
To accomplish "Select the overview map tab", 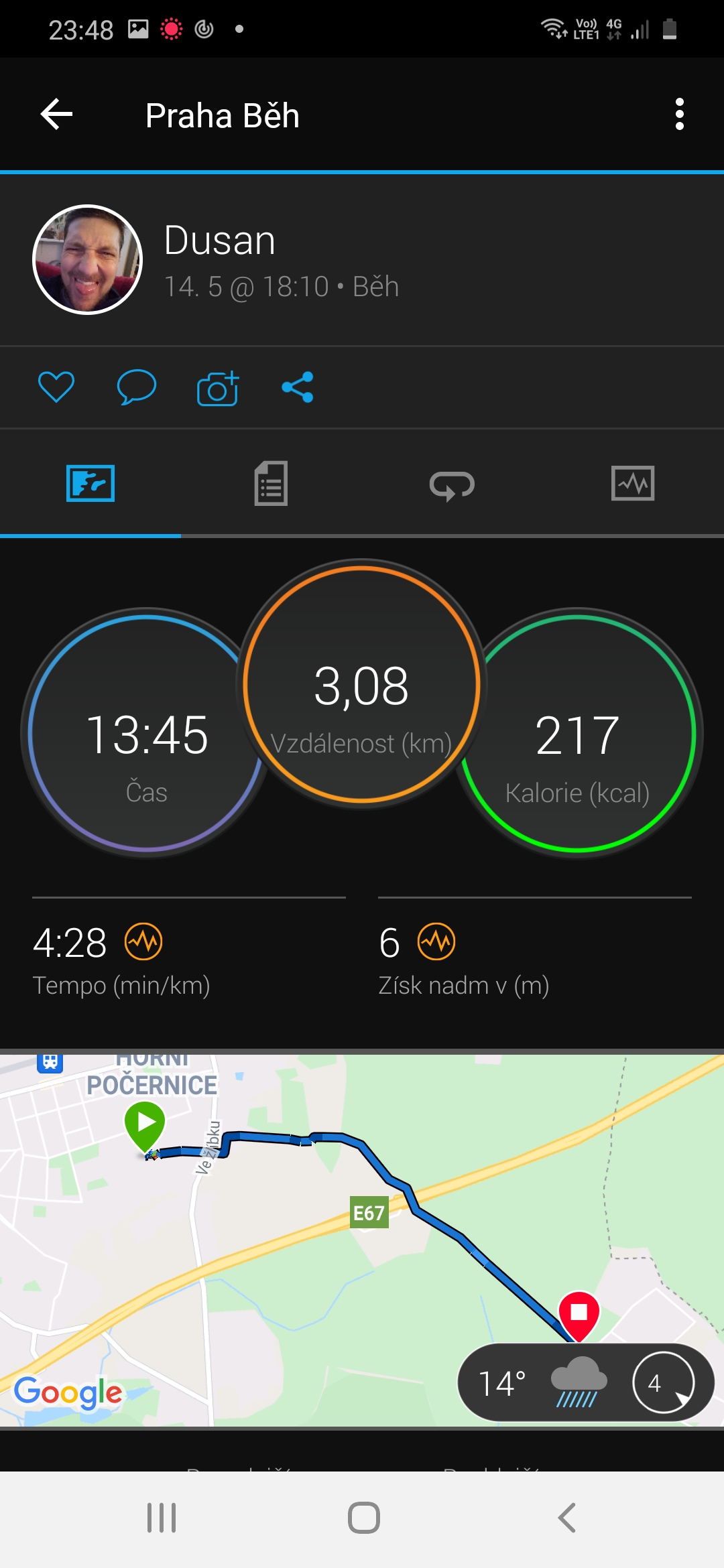I will point(90,483).
